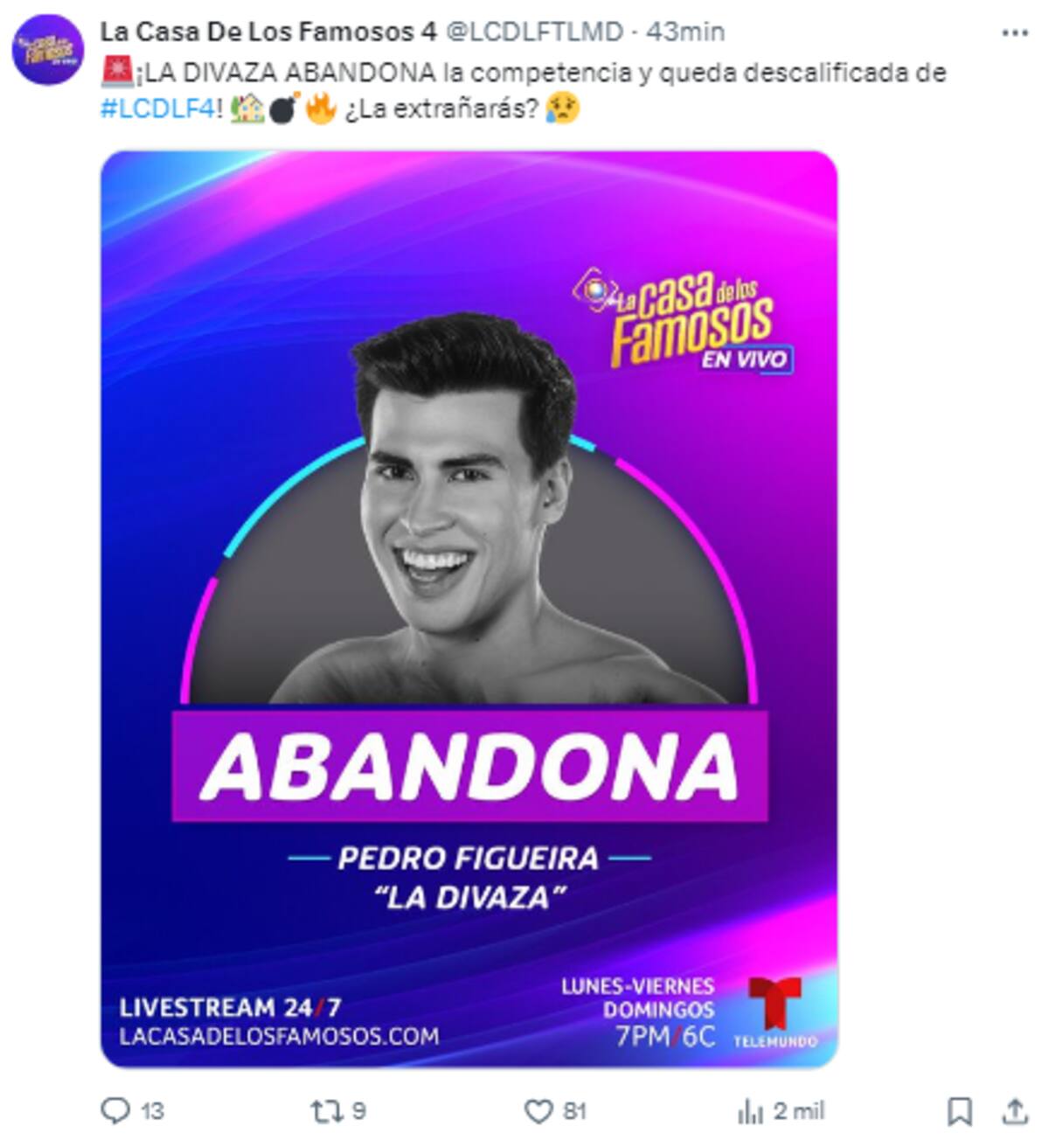This screenshot has width=1049, height=1148.
Task: Share the tweet with the upload icon
Action: pos(1014,1110)
